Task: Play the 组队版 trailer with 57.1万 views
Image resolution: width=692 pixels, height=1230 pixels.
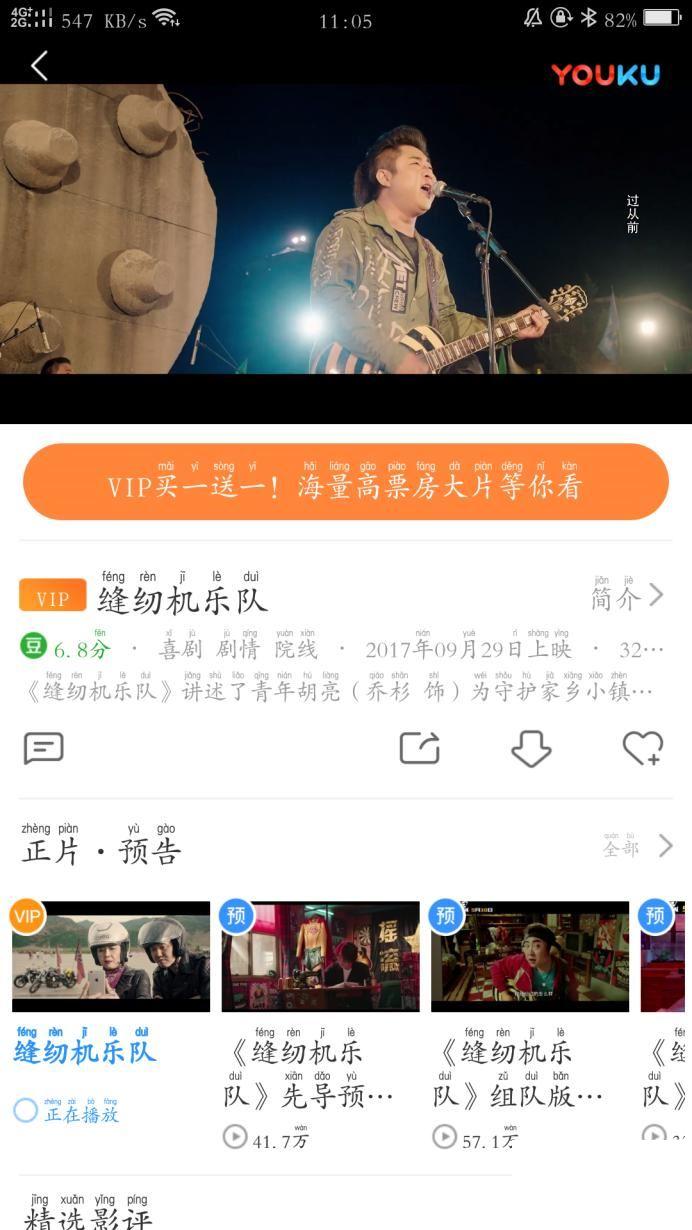Action: (x=530, y=957)
